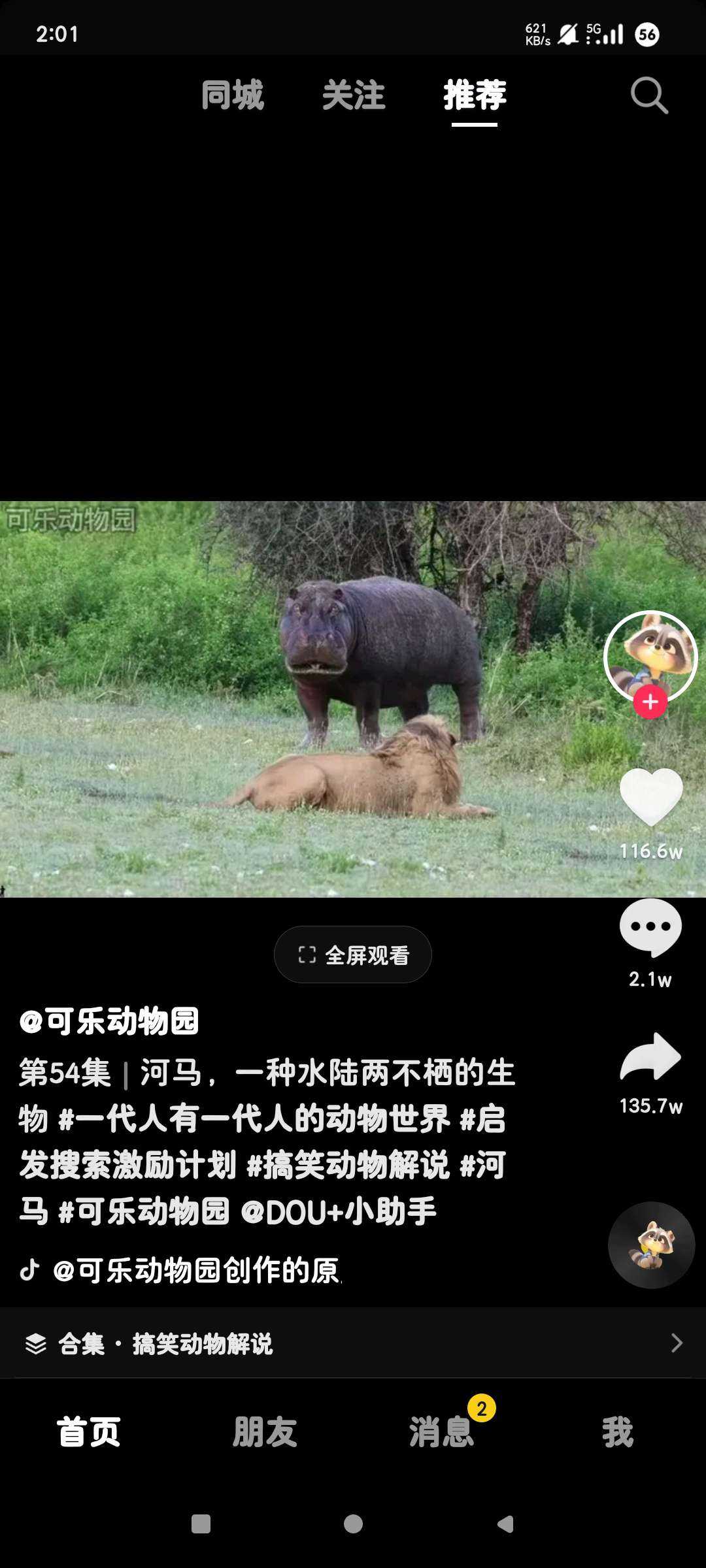Switch to the 朋友 tab

click(265, 1432)
